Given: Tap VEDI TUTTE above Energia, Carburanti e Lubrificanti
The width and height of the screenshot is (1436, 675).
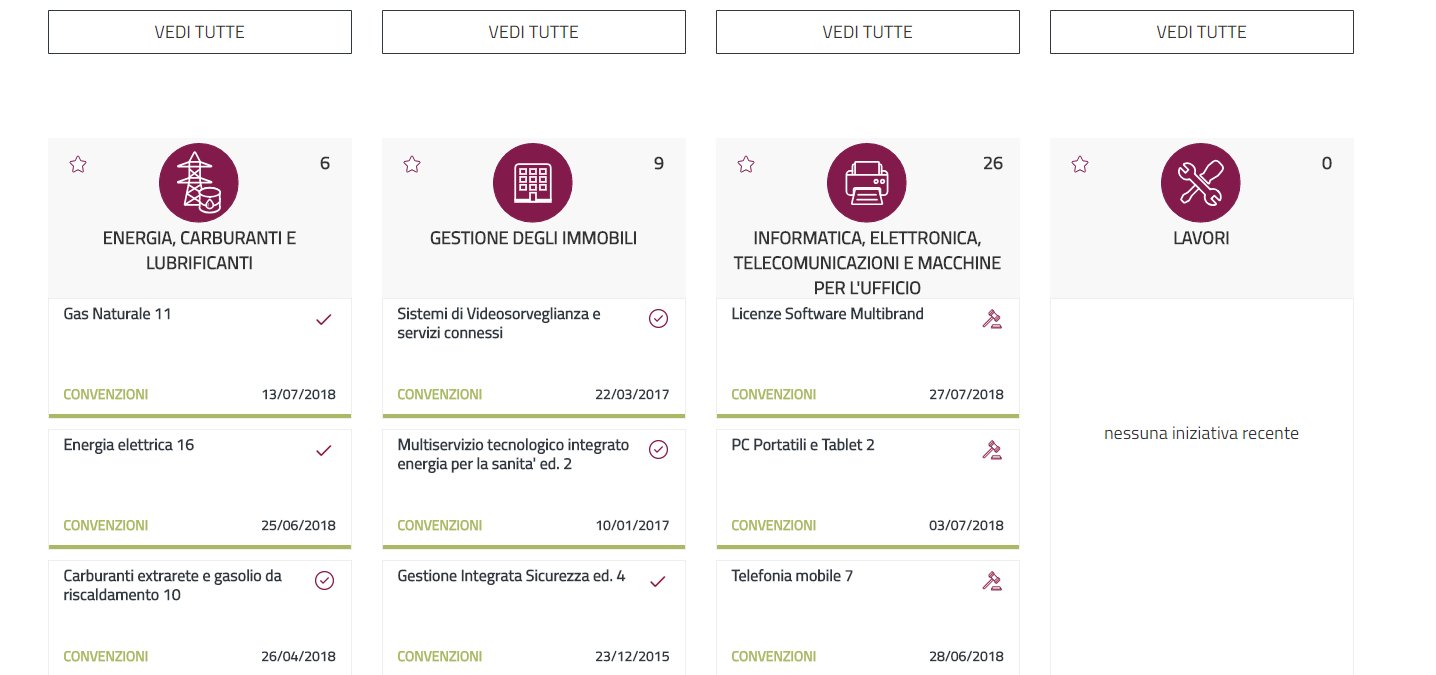Looking at the screenshot, I should [x=200, y=32].
